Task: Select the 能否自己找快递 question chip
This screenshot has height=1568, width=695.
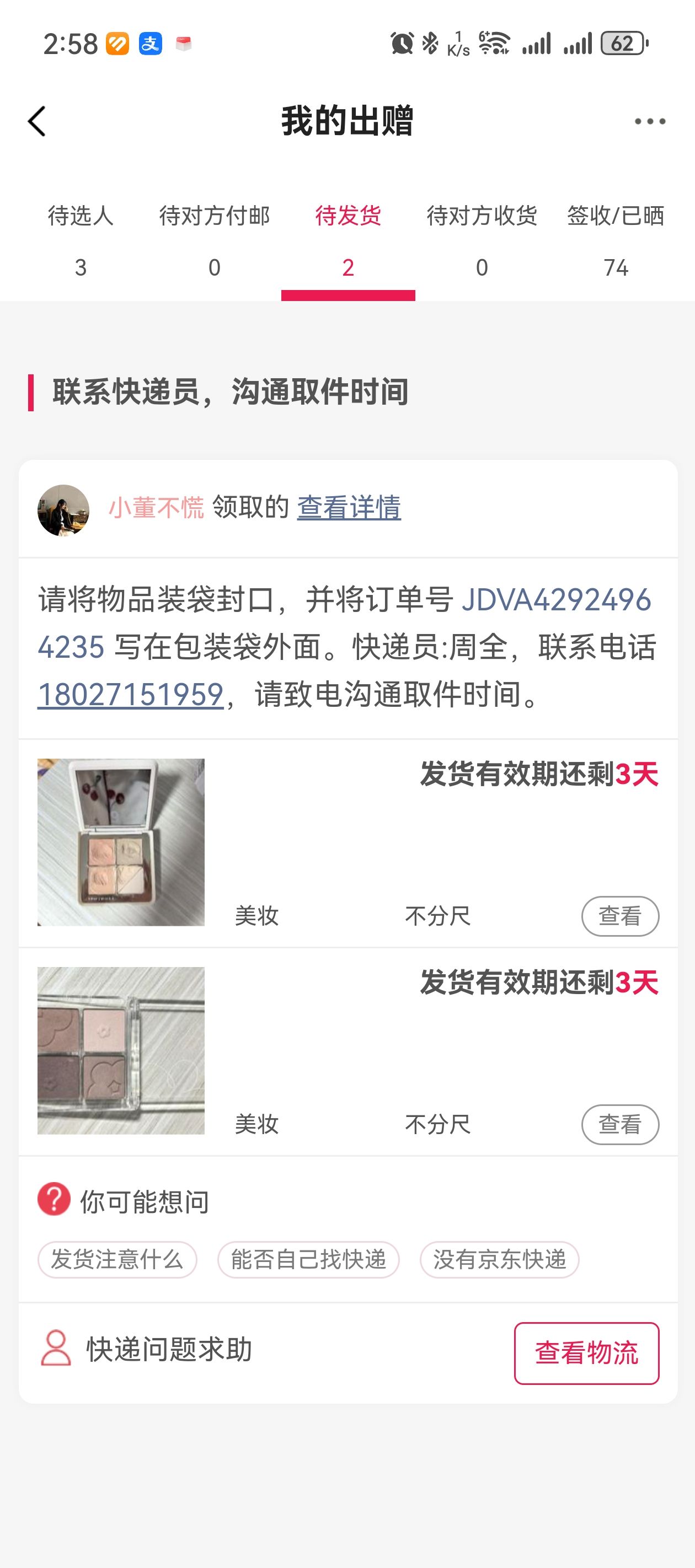Action: pos(308,1259)
